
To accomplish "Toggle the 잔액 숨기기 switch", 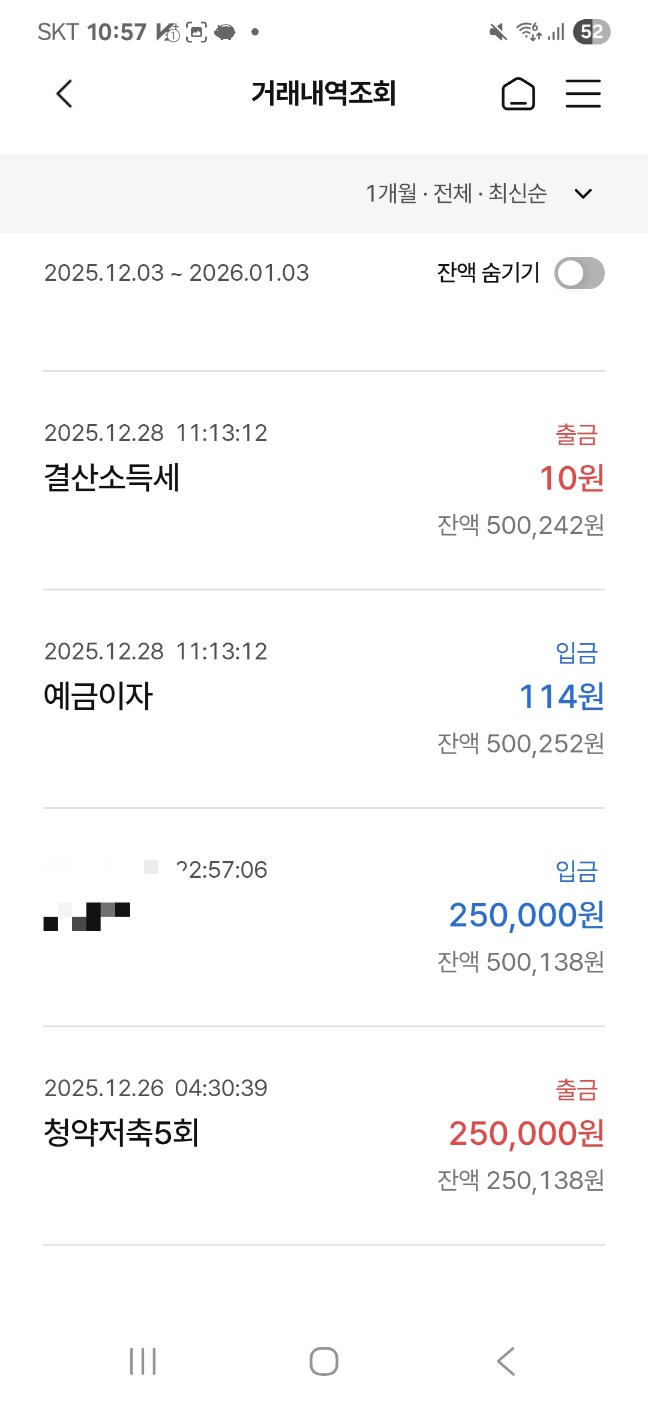I will tap(579, 273).
